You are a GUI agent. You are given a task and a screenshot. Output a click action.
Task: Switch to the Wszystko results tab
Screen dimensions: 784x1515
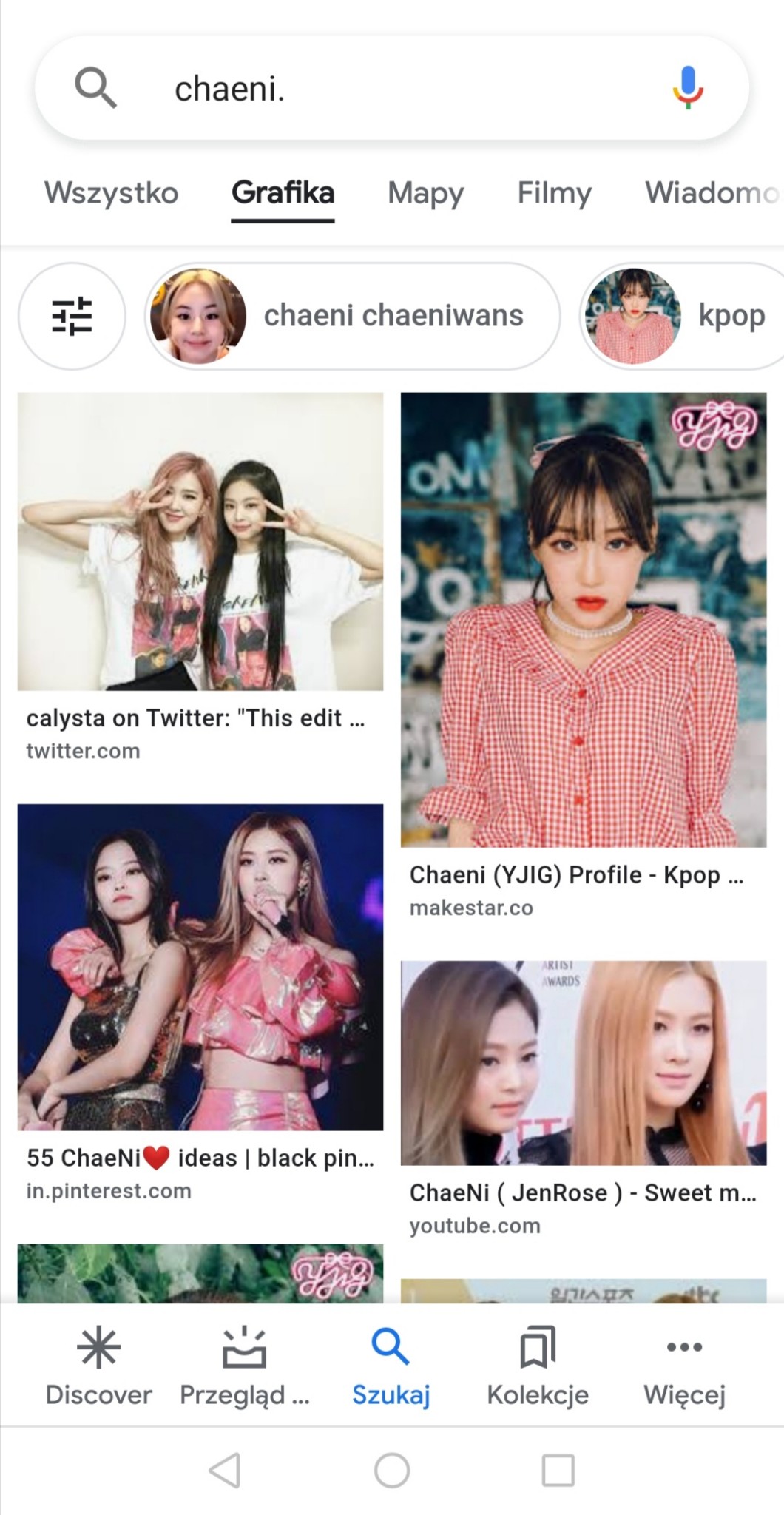point(111,193)
